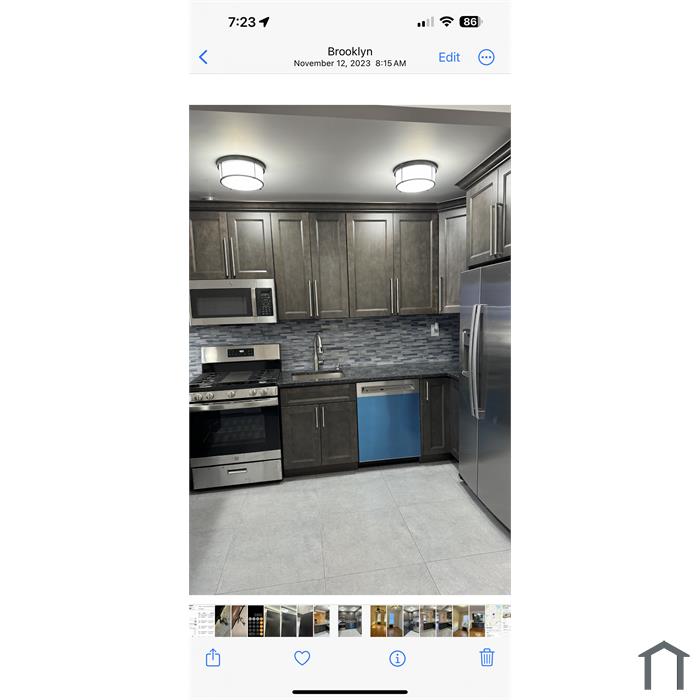
Task: Tap Edit to modify this photo
Action: (x=449, y=57)
